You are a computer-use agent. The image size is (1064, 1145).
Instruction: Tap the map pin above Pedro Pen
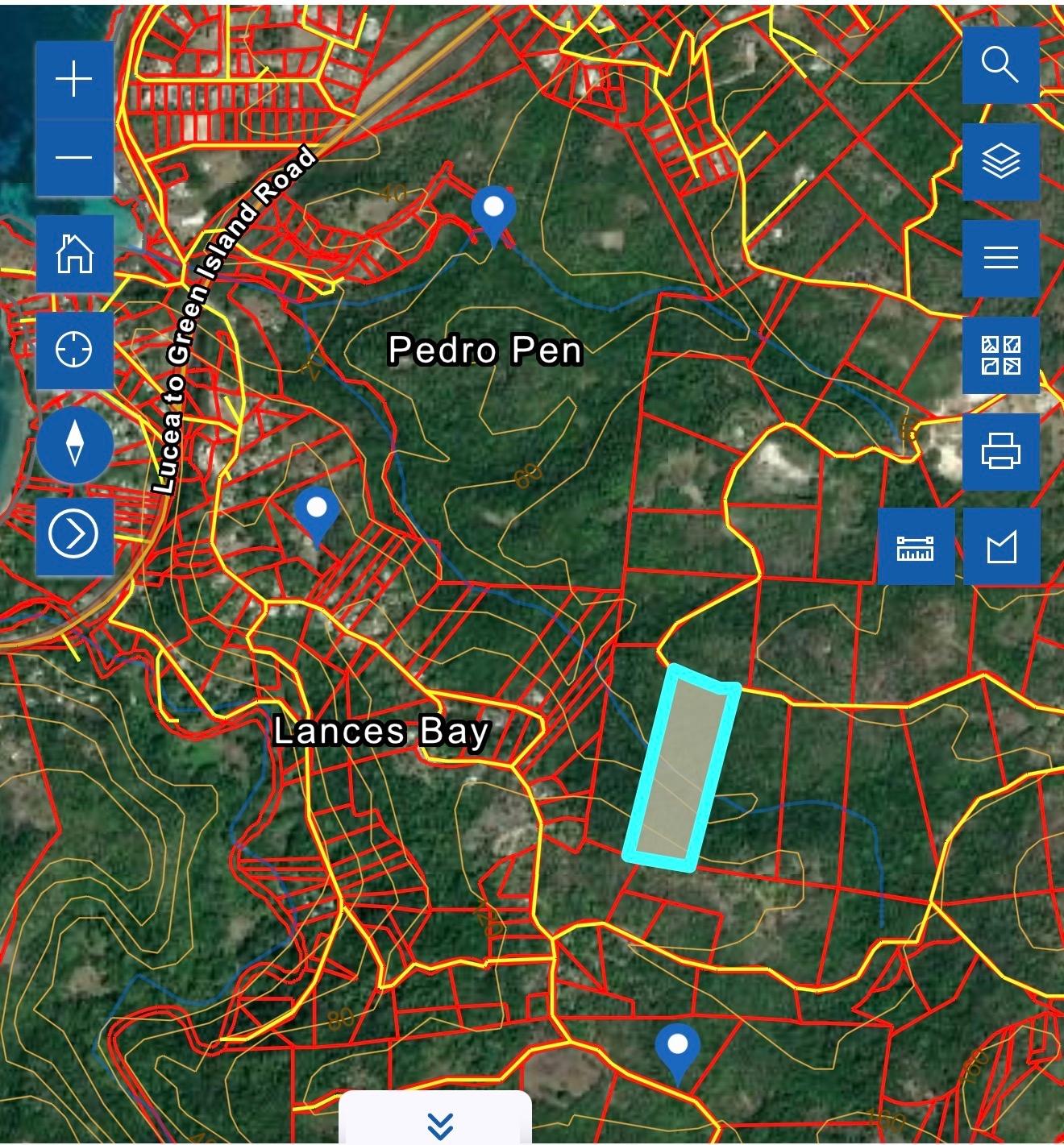point(493,210)
